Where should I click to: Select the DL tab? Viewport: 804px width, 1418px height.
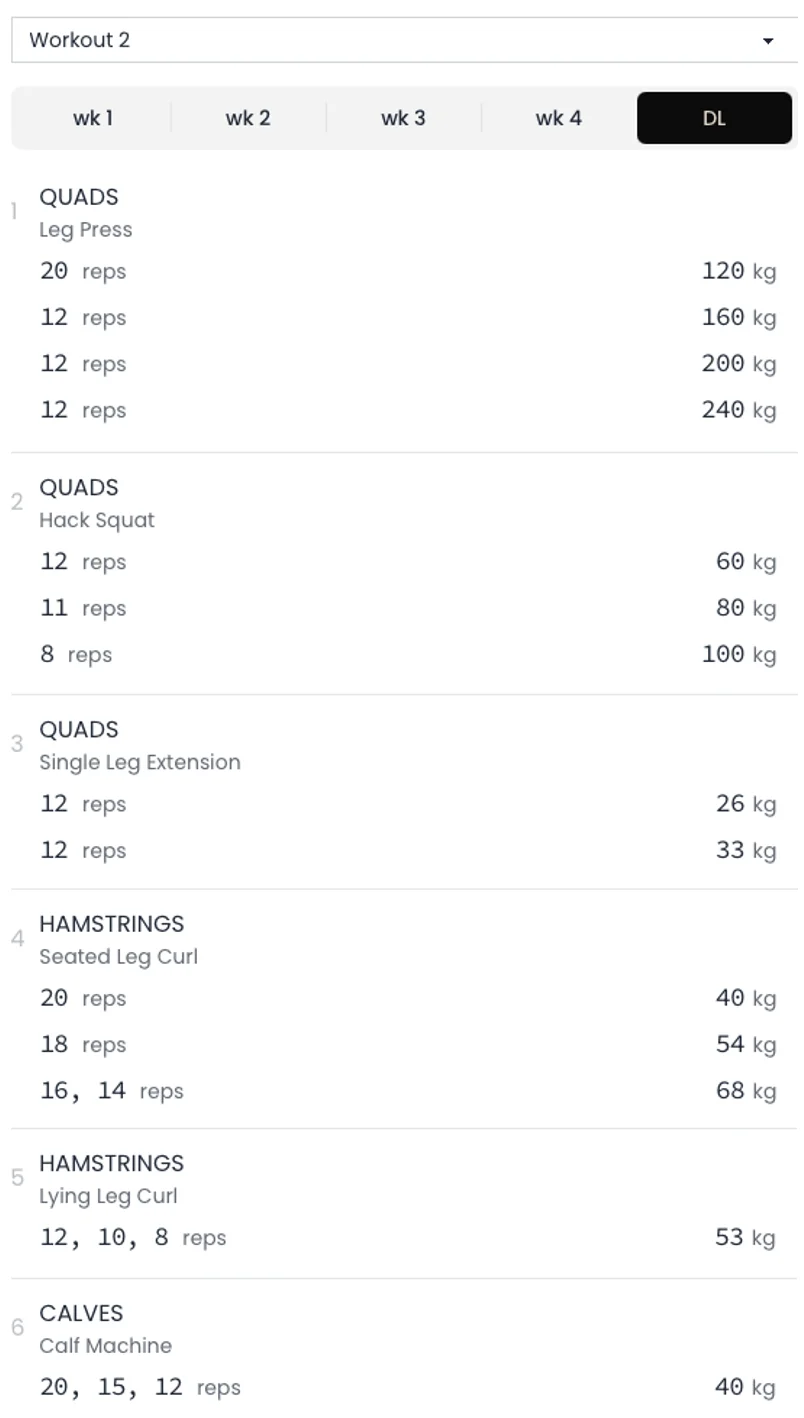[x=714, y=118]
